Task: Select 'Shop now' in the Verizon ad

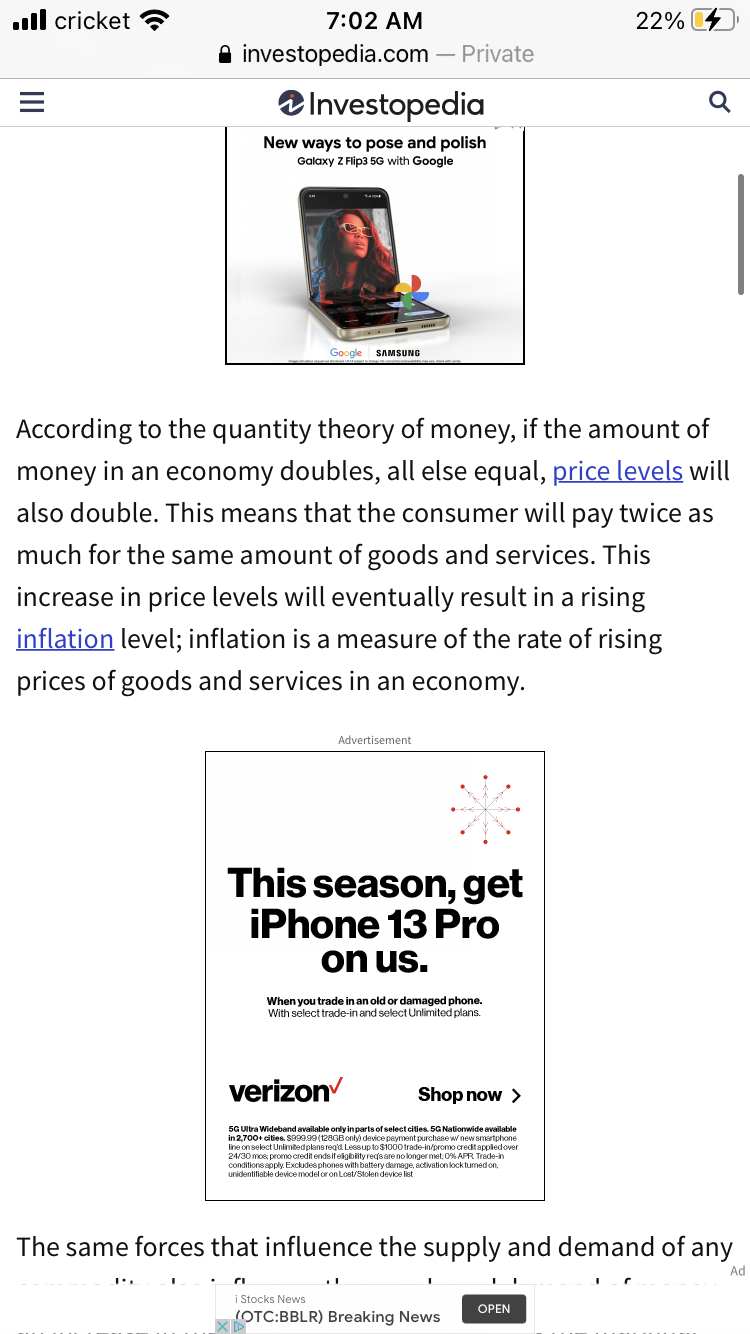Action: (x=470, y=1095)
